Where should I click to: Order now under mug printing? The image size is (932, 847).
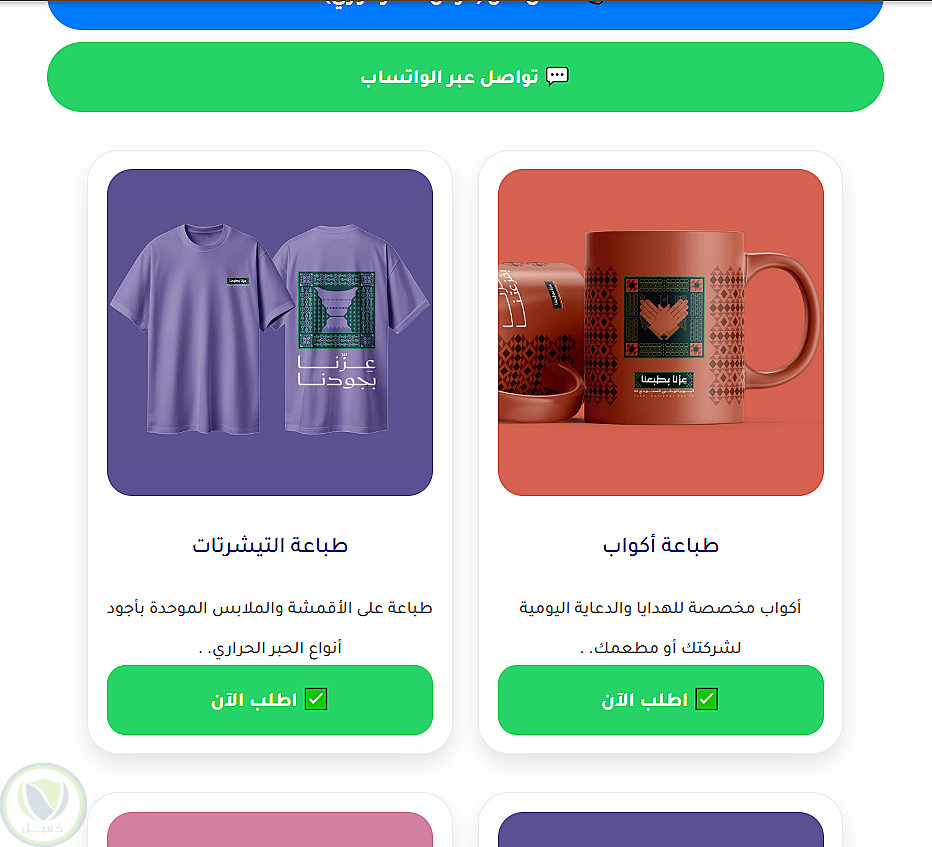tap(660, 700)
